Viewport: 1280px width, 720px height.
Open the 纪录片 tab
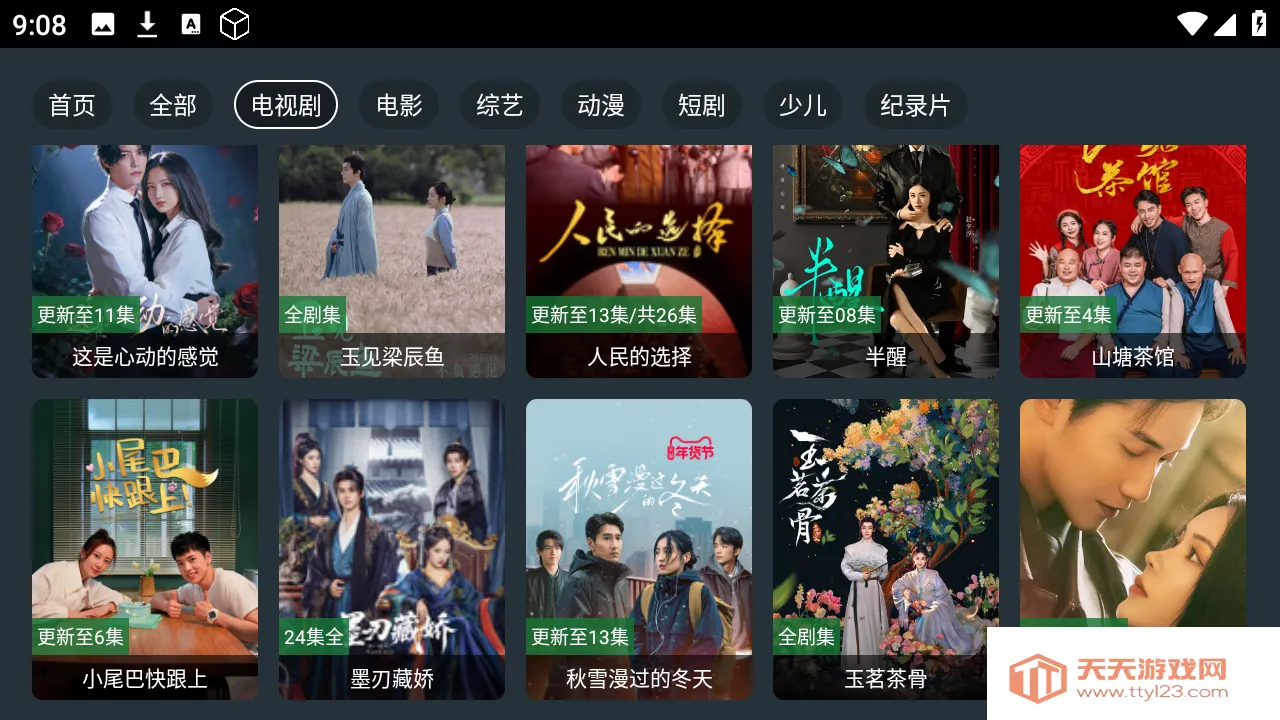(915, 105)
